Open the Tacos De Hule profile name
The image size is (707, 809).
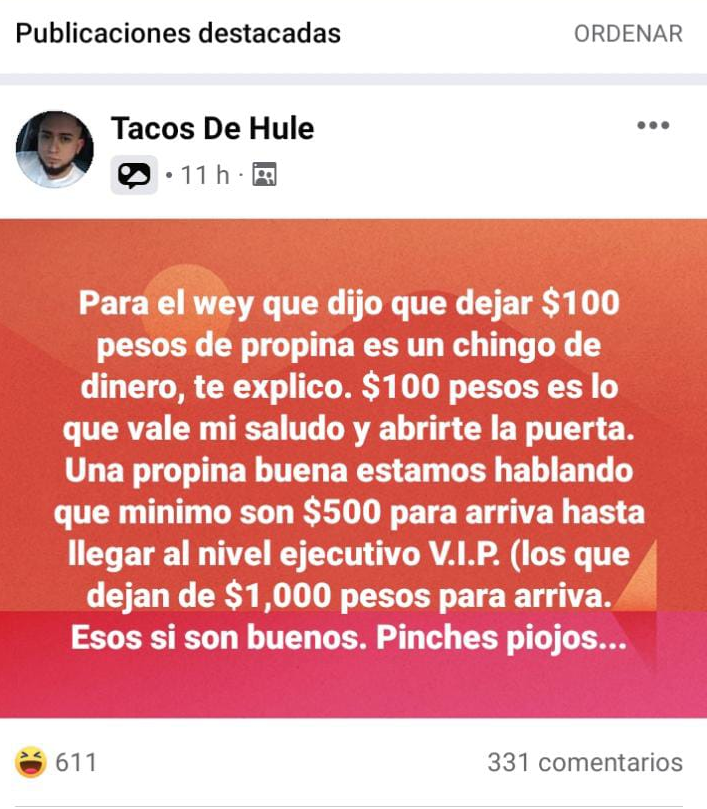coord(212,128)
